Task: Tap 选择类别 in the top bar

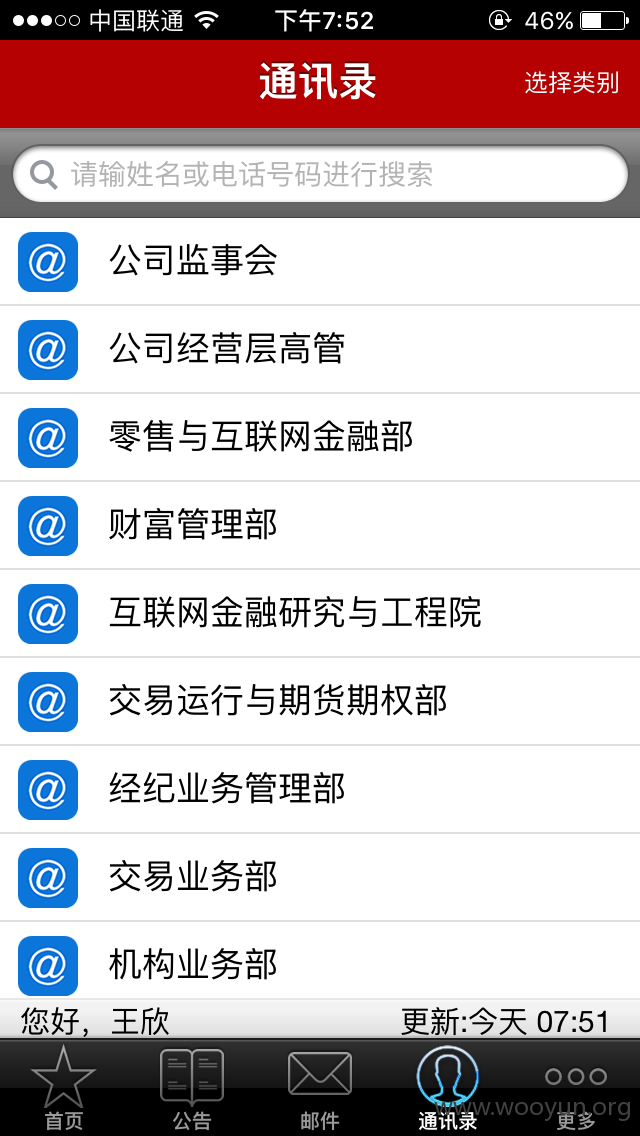Action: tap(571, 83)
